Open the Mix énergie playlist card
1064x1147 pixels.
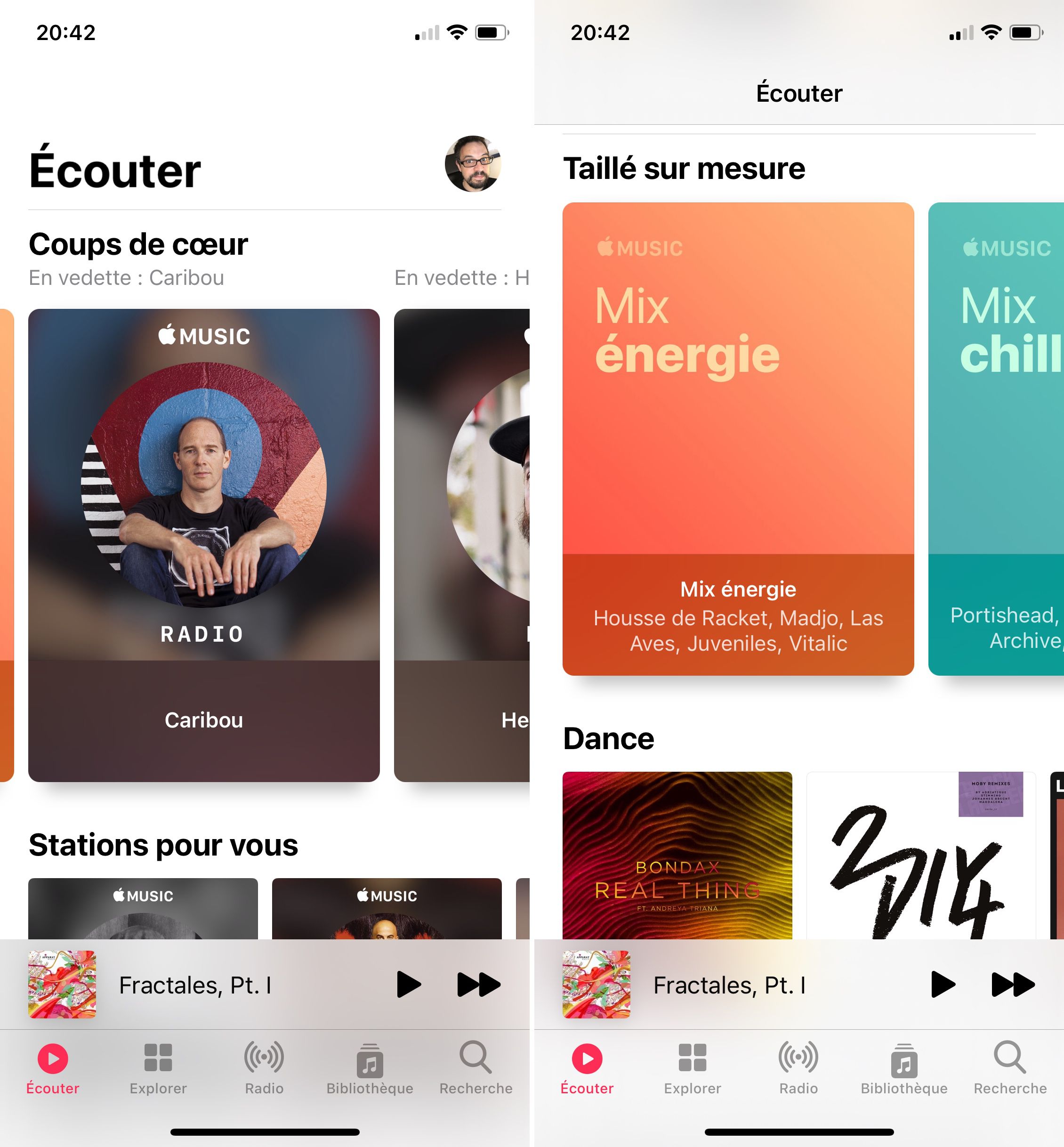[738, 438]
